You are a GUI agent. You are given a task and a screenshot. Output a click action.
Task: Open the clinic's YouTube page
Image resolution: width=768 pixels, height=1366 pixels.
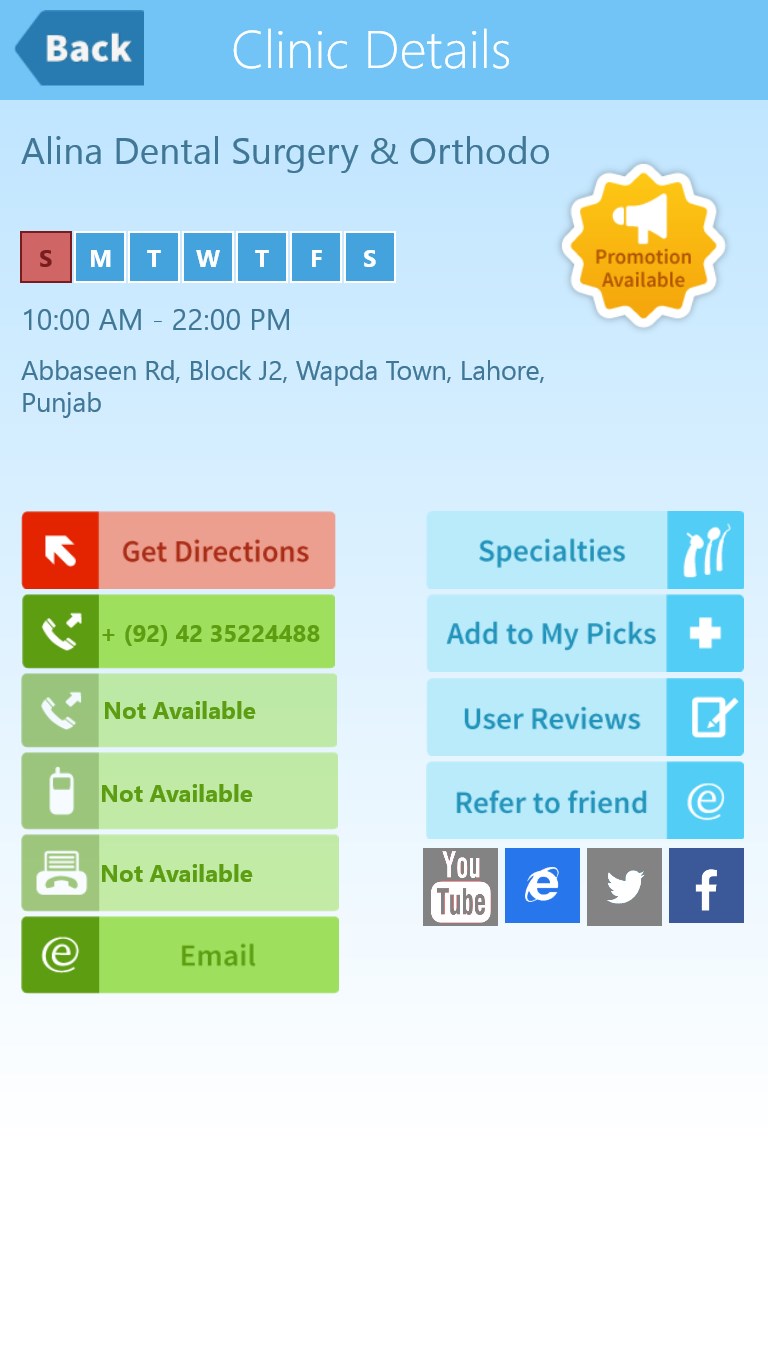[x=460, y=887]
